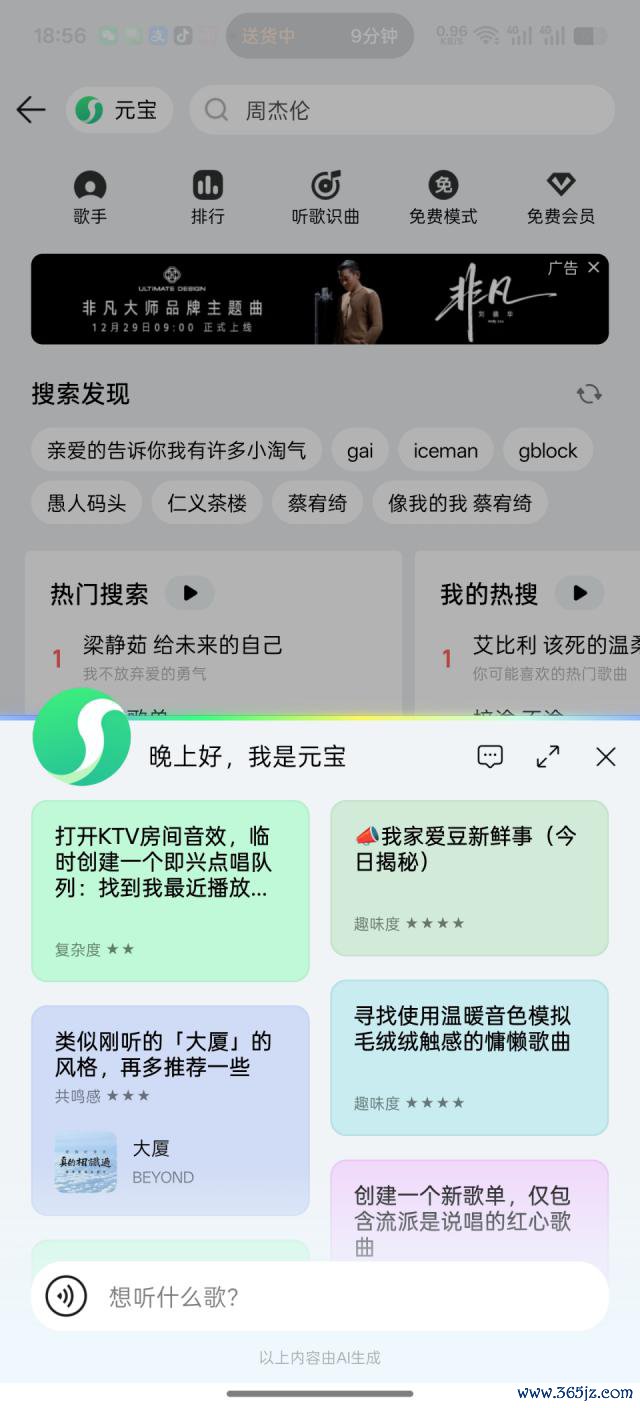Screen dimensions: 640x1408
Task: Activate the voice input icon
Action: (66, 1297)
